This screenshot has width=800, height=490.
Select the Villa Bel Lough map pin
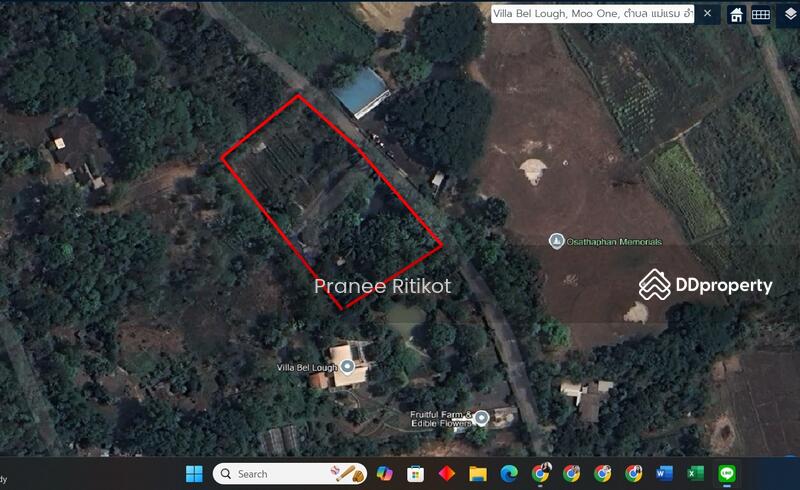click(x=347, y=368)
